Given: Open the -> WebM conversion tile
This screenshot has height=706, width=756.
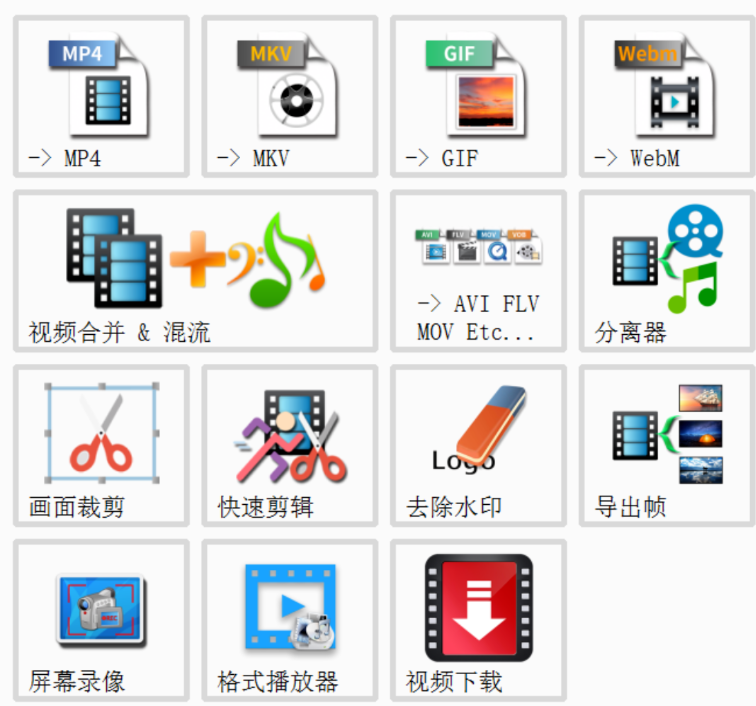Looking at the screenshot, I should (x=666, y=97).
